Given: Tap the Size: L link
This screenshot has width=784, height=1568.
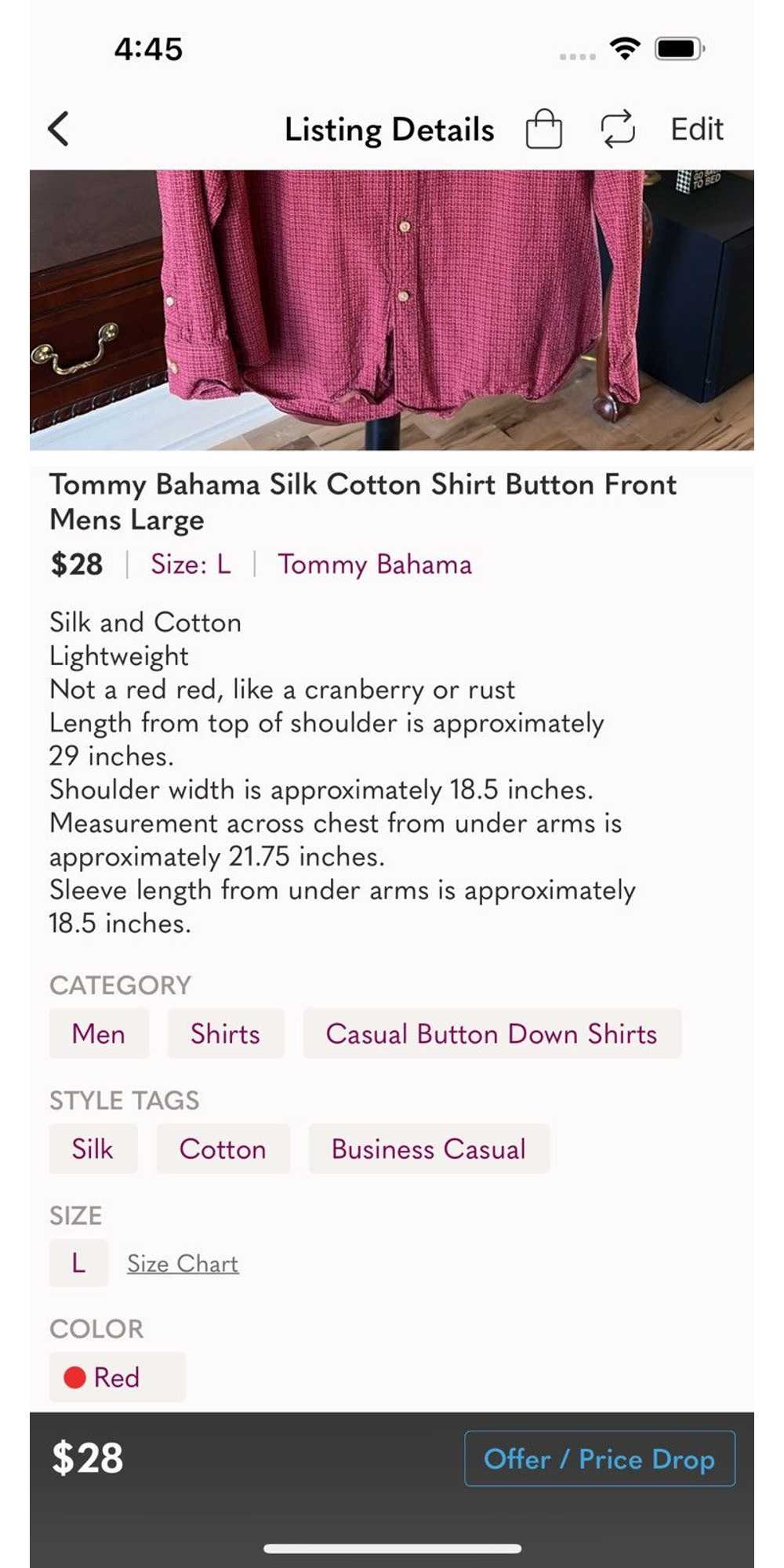Looking at the screenshot, I should coord(191,564).
